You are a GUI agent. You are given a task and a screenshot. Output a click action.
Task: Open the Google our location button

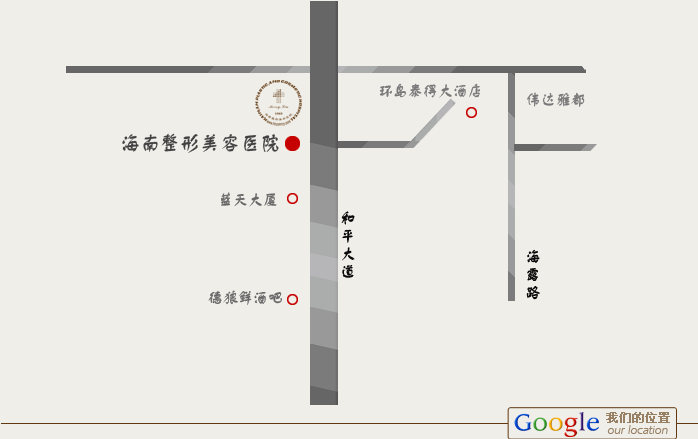pos(591,422)
